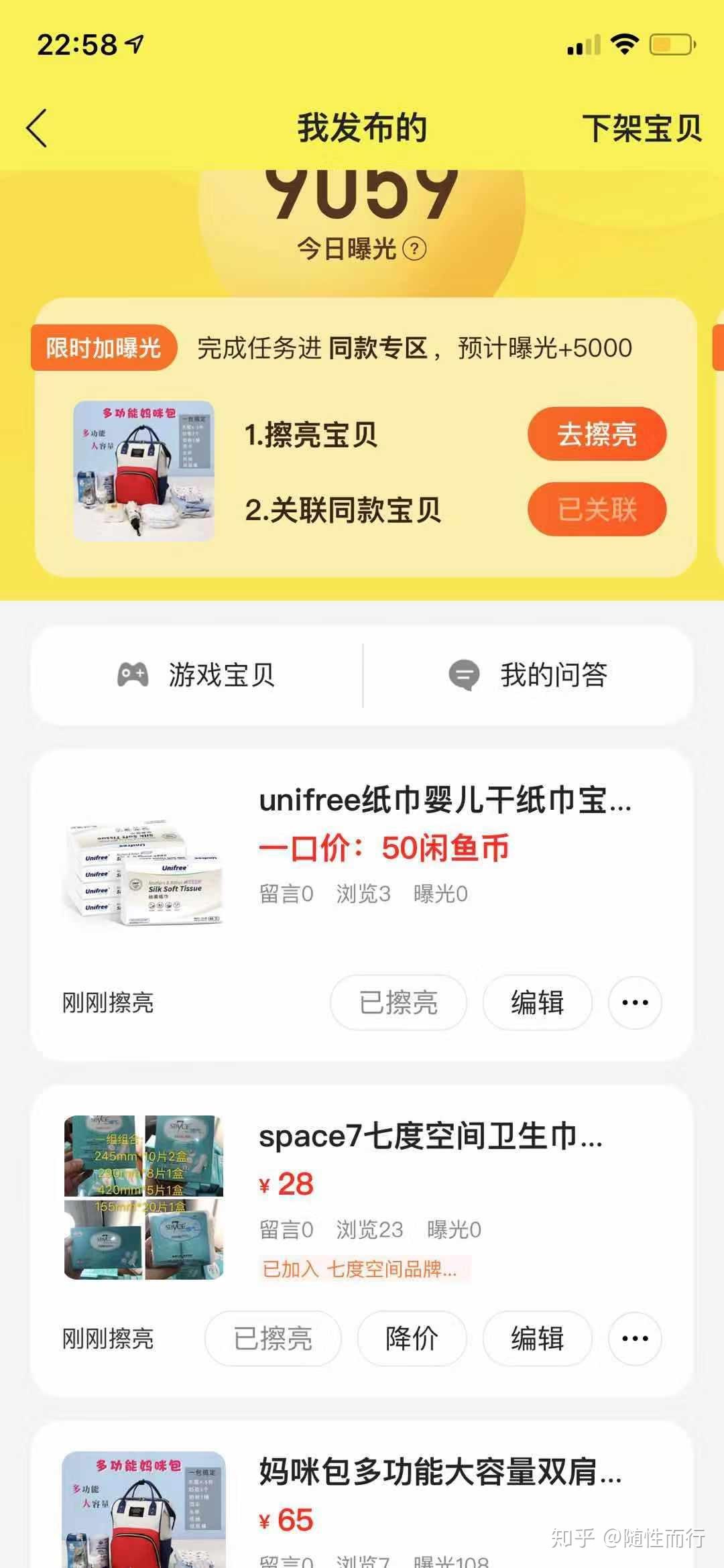
Task: Open 下架宝贝 in the header
Action: pyautogui.click(x=642, y=128)
